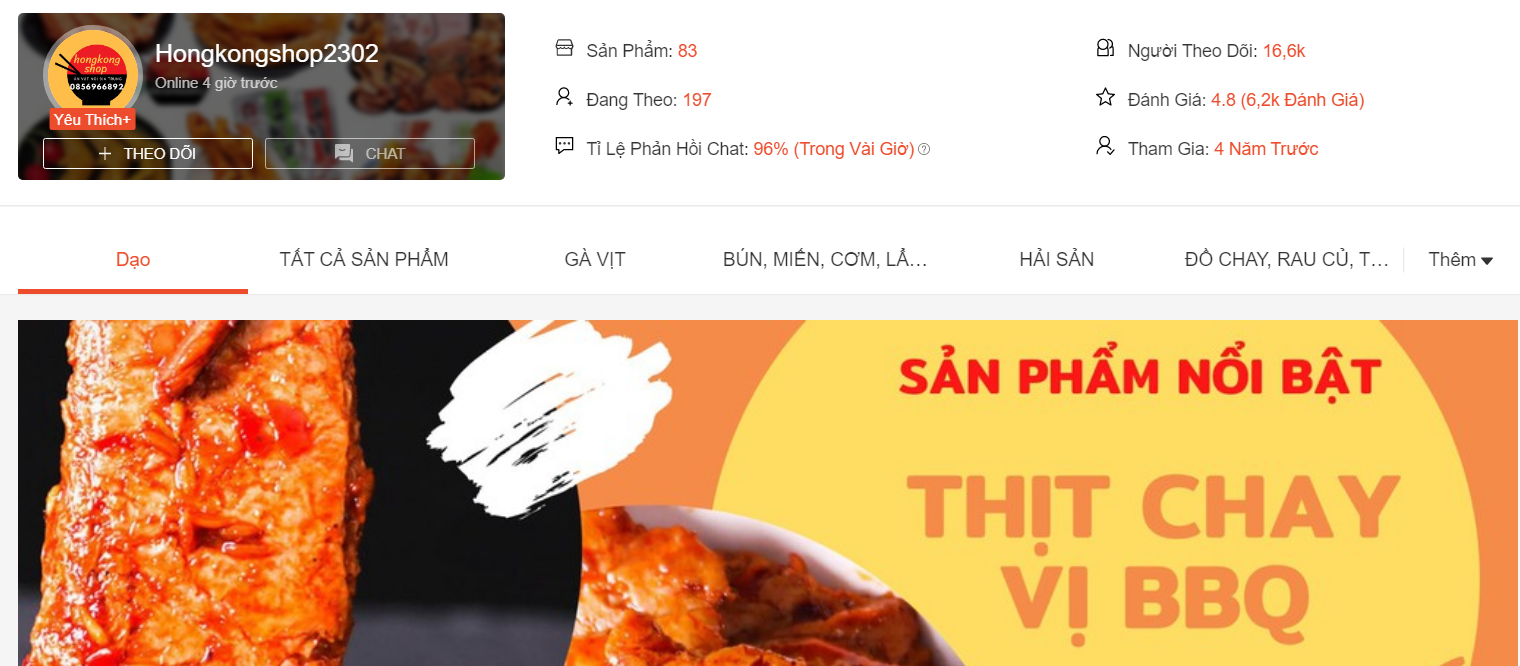Viewport: 1520px width, 666px height.
Task: Tap the chat response rate help icon
Action: tap(924, 149)
